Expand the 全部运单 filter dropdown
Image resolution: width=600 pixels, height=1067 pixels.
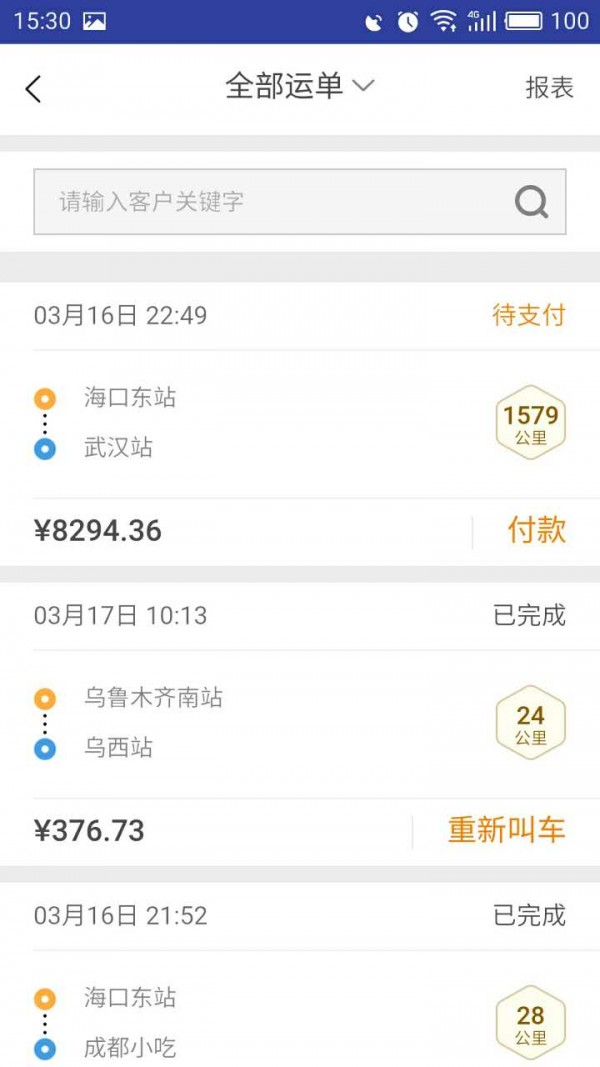pos(299,87)
